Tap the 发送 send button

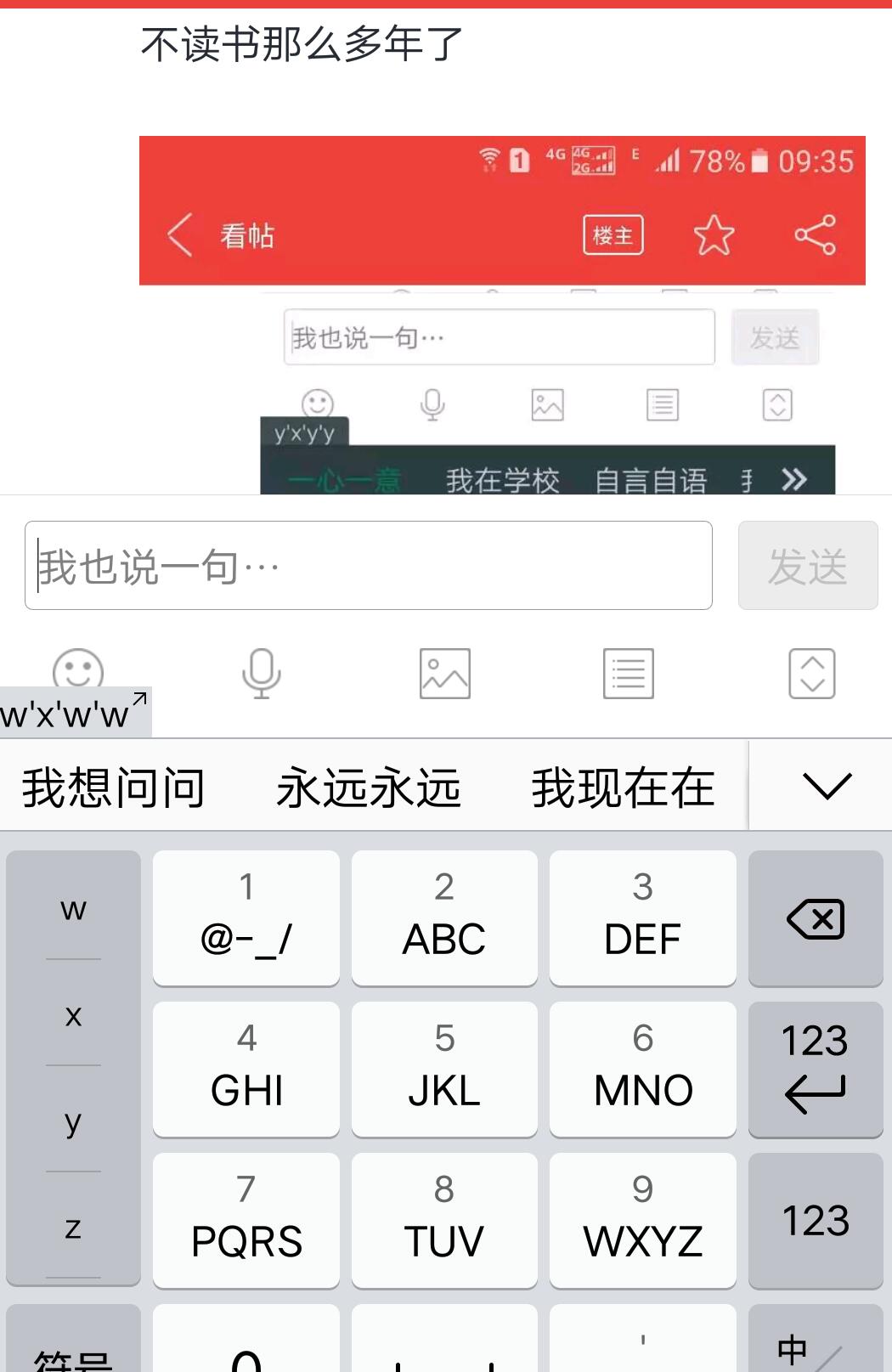coord(807,566)
